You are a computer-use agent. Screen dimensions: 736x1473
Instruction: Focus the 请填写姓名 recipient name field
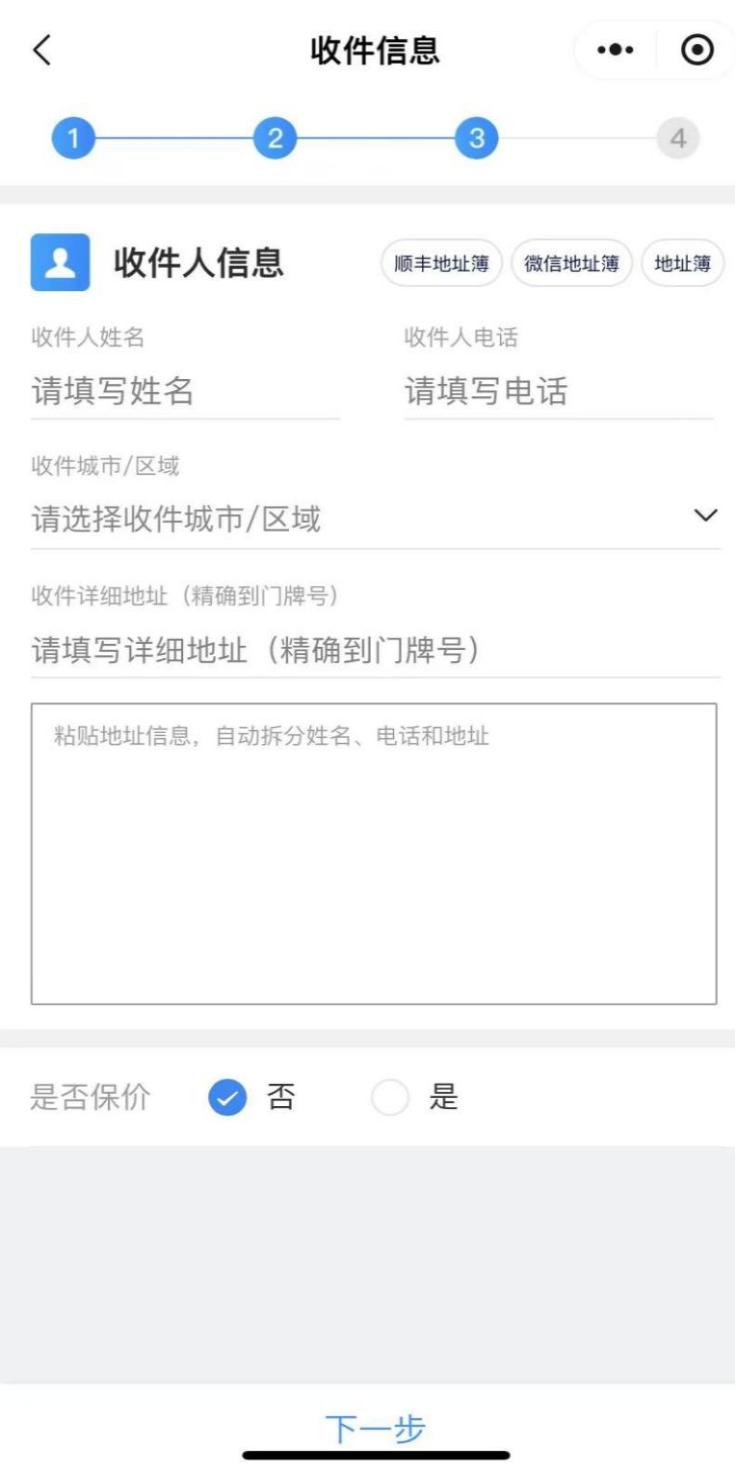point(185,391)
